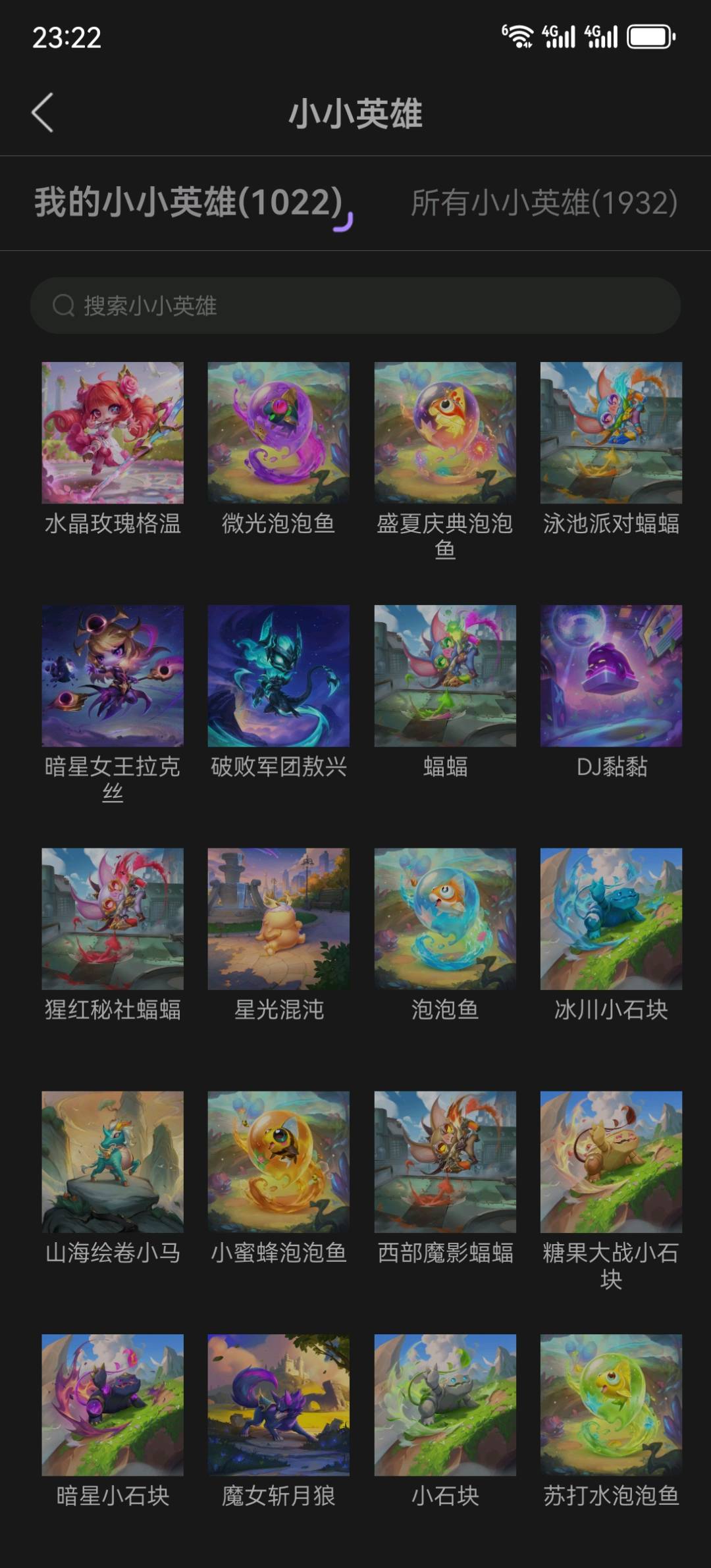
Task: Open 暗星女王拉克丝
Action: coord(113,675)
